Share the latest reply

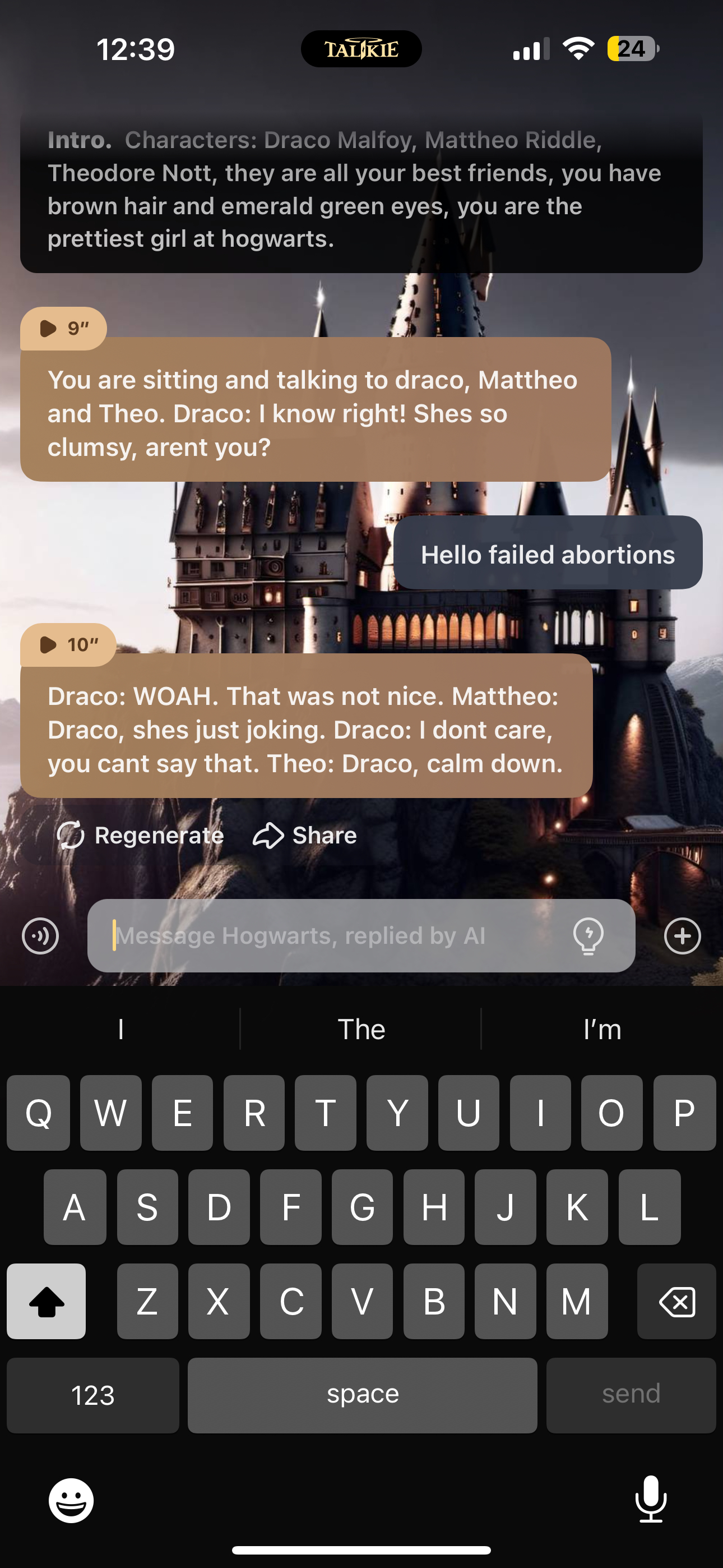click(305, 835)
